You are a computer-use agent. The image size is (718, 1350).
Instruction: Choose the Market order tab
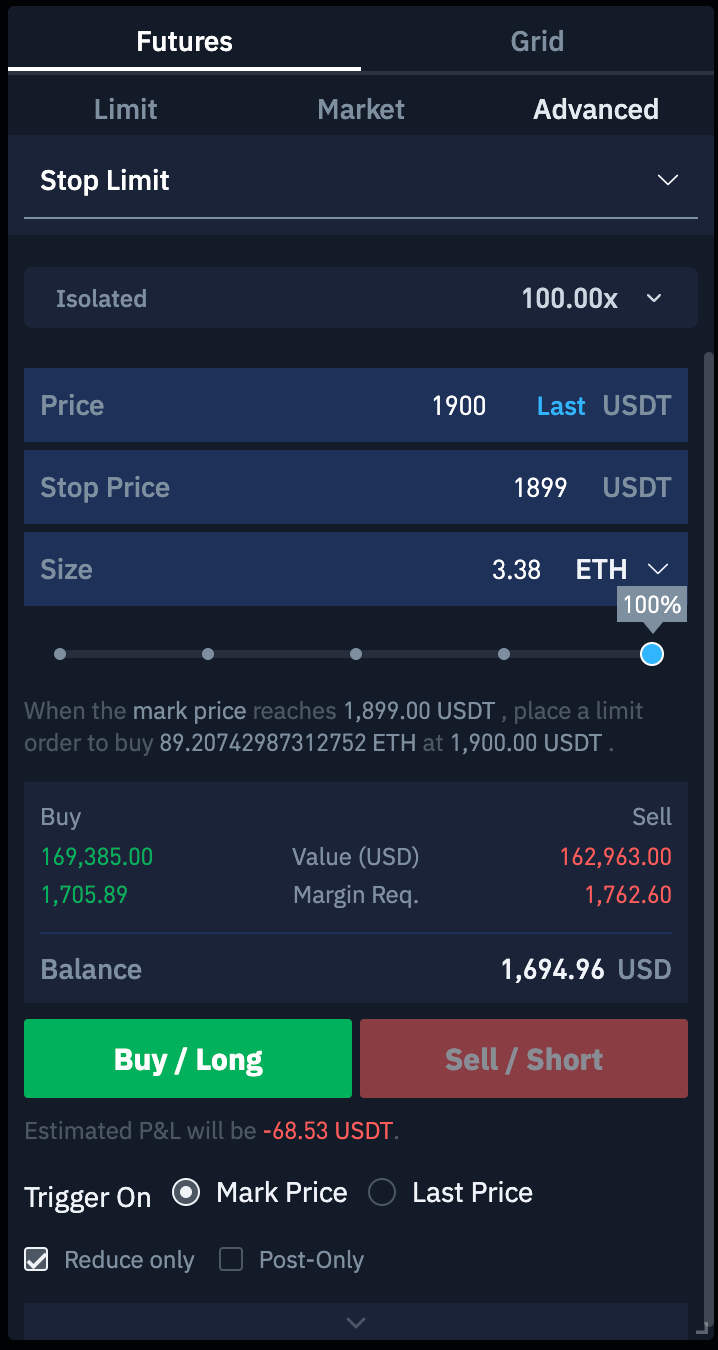[360, 109]
